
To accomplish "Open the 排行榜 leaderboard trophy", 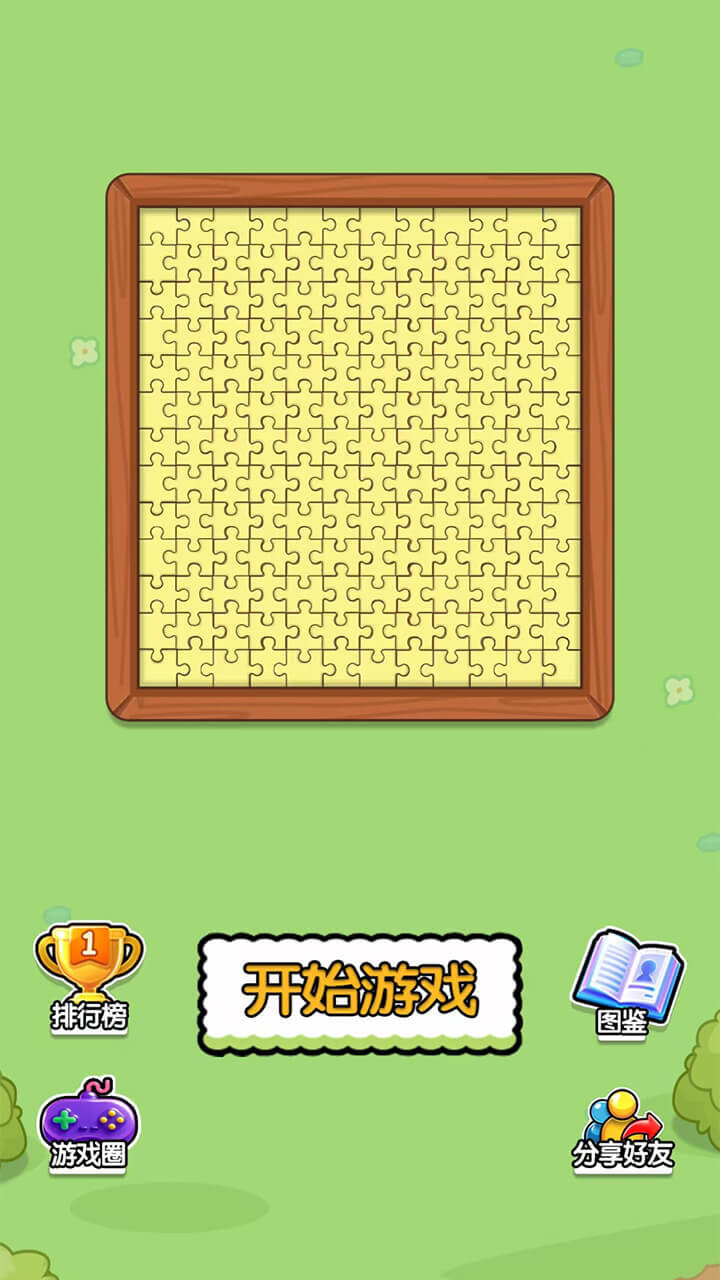I will (89, 975).
